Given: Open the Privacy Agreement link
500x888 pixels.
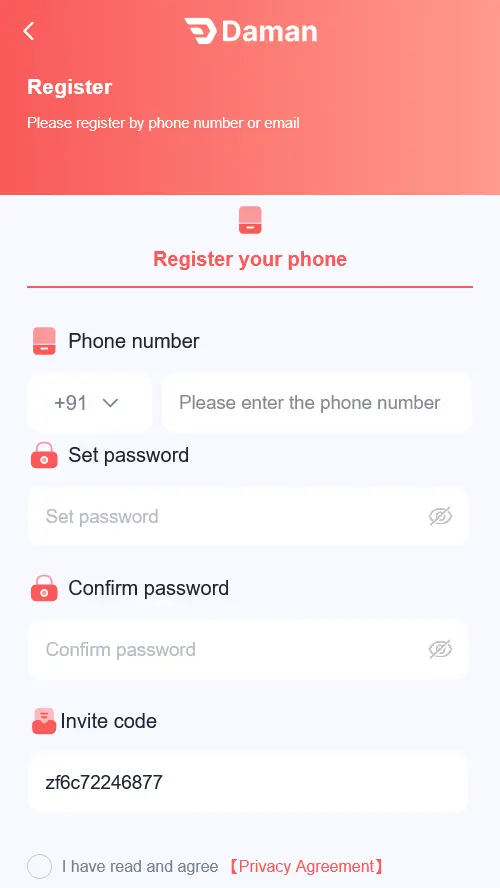Looking at the screenshot, I should point(306,866).
